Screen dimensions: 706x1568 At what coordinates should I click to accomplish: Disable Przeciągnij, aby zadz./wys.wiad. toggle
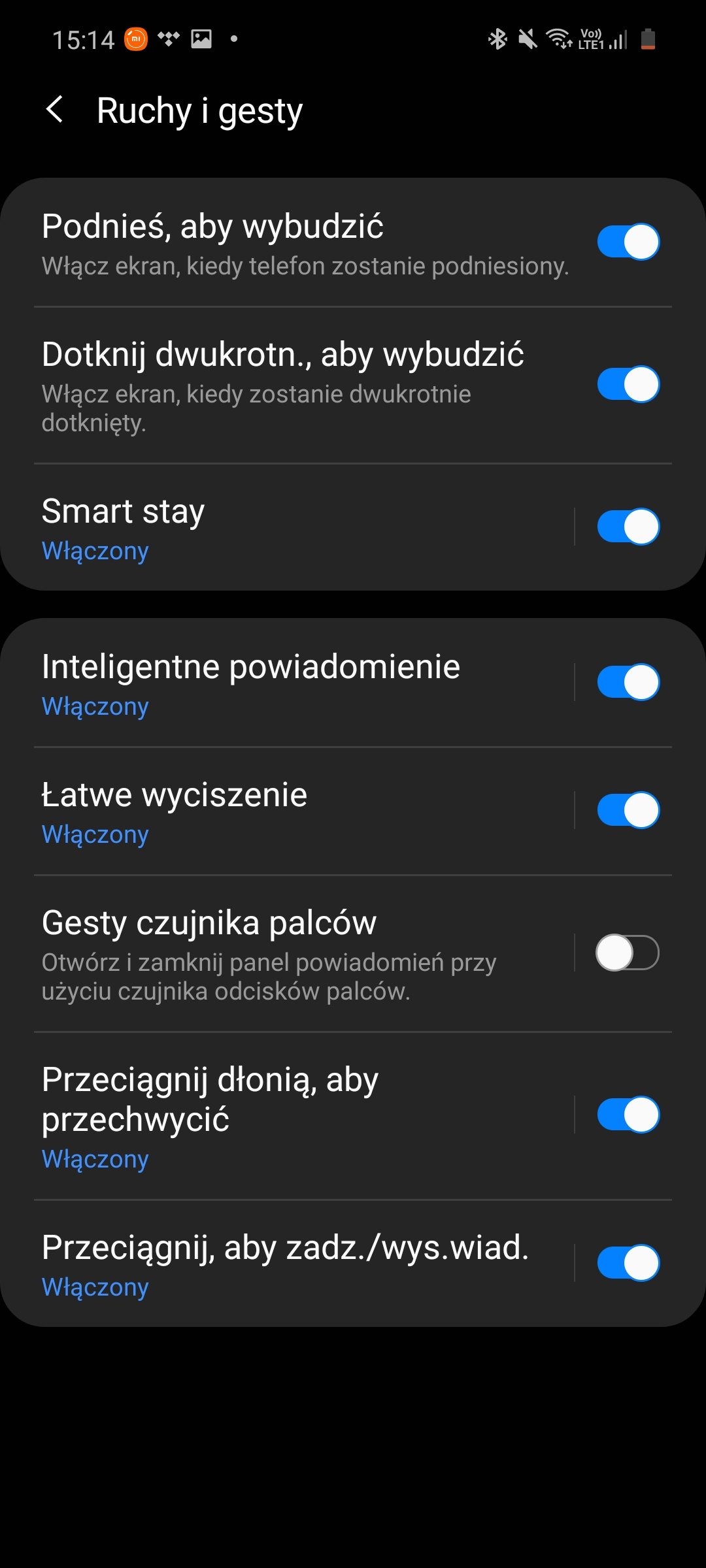pos(628,1263)
